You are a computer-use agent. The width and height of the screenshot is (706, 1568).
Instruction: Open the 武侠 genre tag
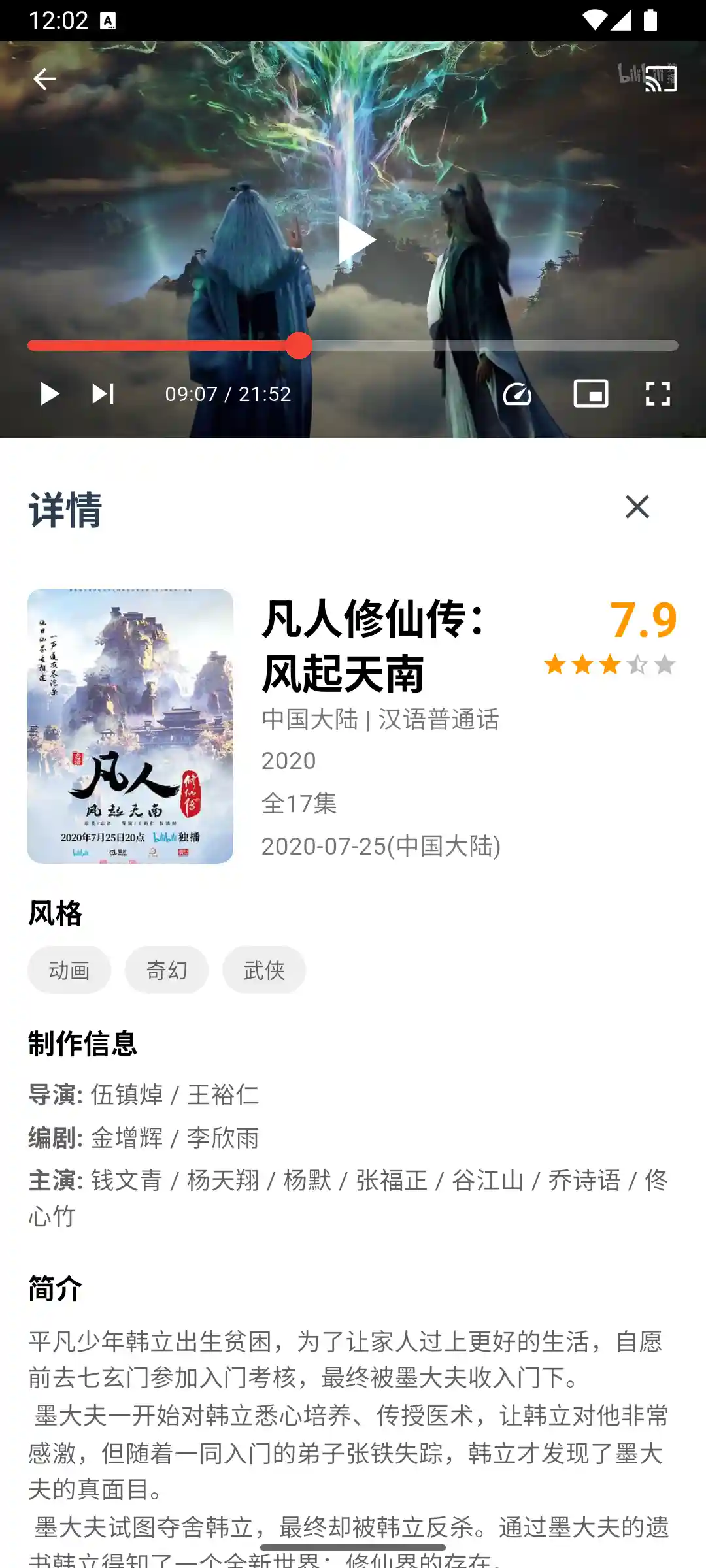click(263, 970)
